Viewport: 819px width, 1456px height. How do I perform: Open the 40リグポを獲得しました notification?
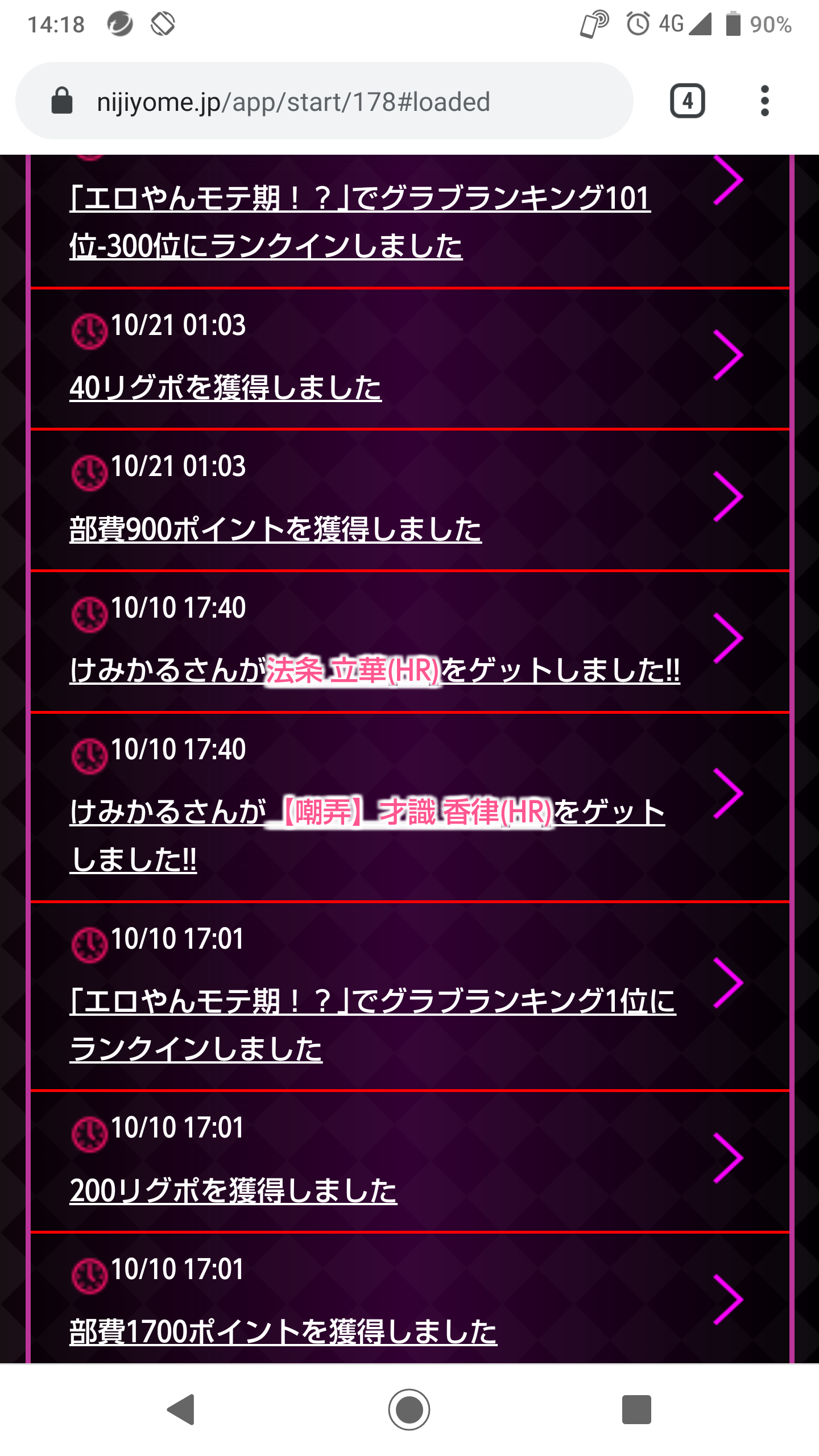[x=225, y=388]
